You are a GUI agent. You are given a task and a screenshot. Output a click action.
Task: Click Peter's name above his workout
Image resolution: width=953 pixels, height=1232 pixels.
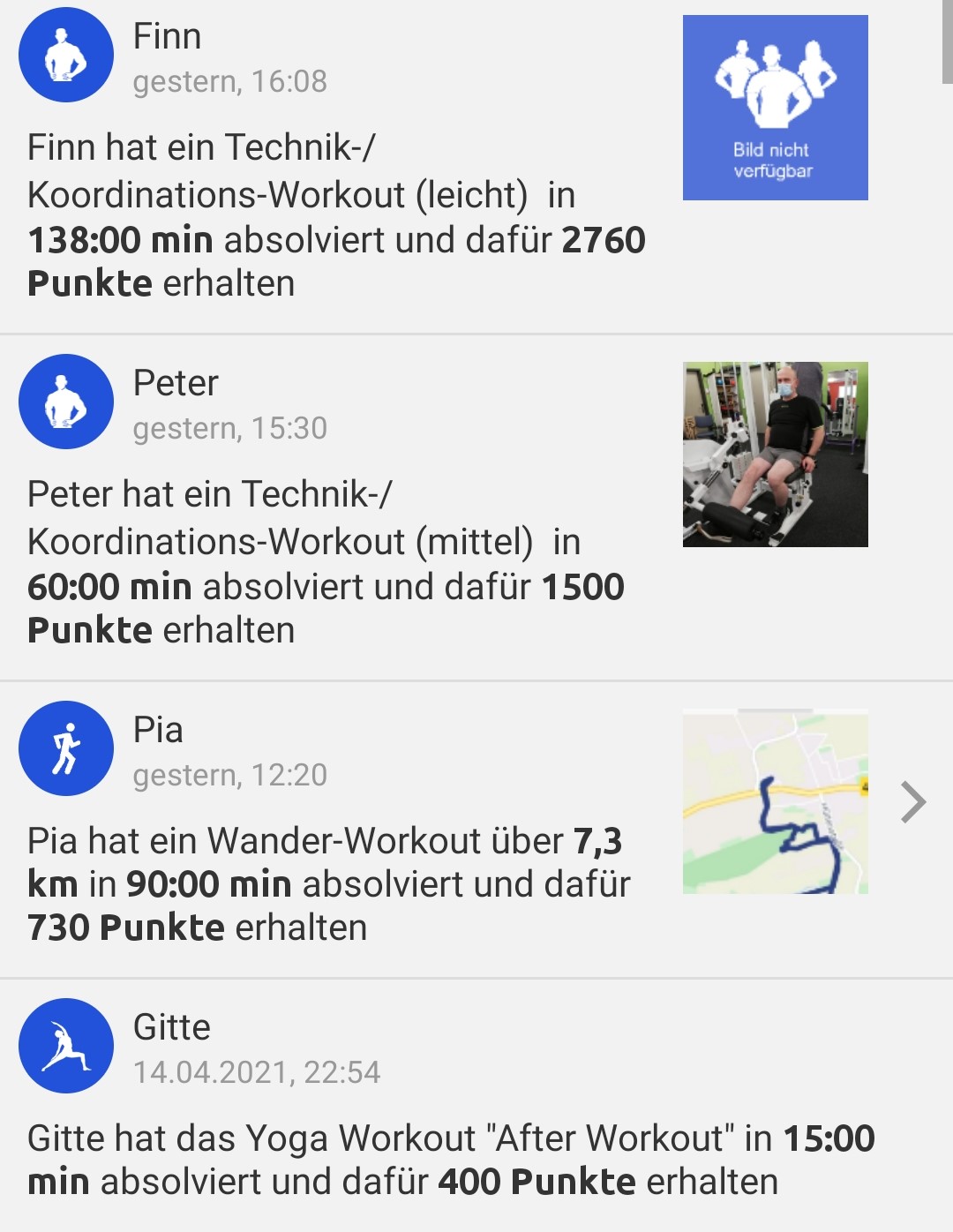tap(176, 383)
